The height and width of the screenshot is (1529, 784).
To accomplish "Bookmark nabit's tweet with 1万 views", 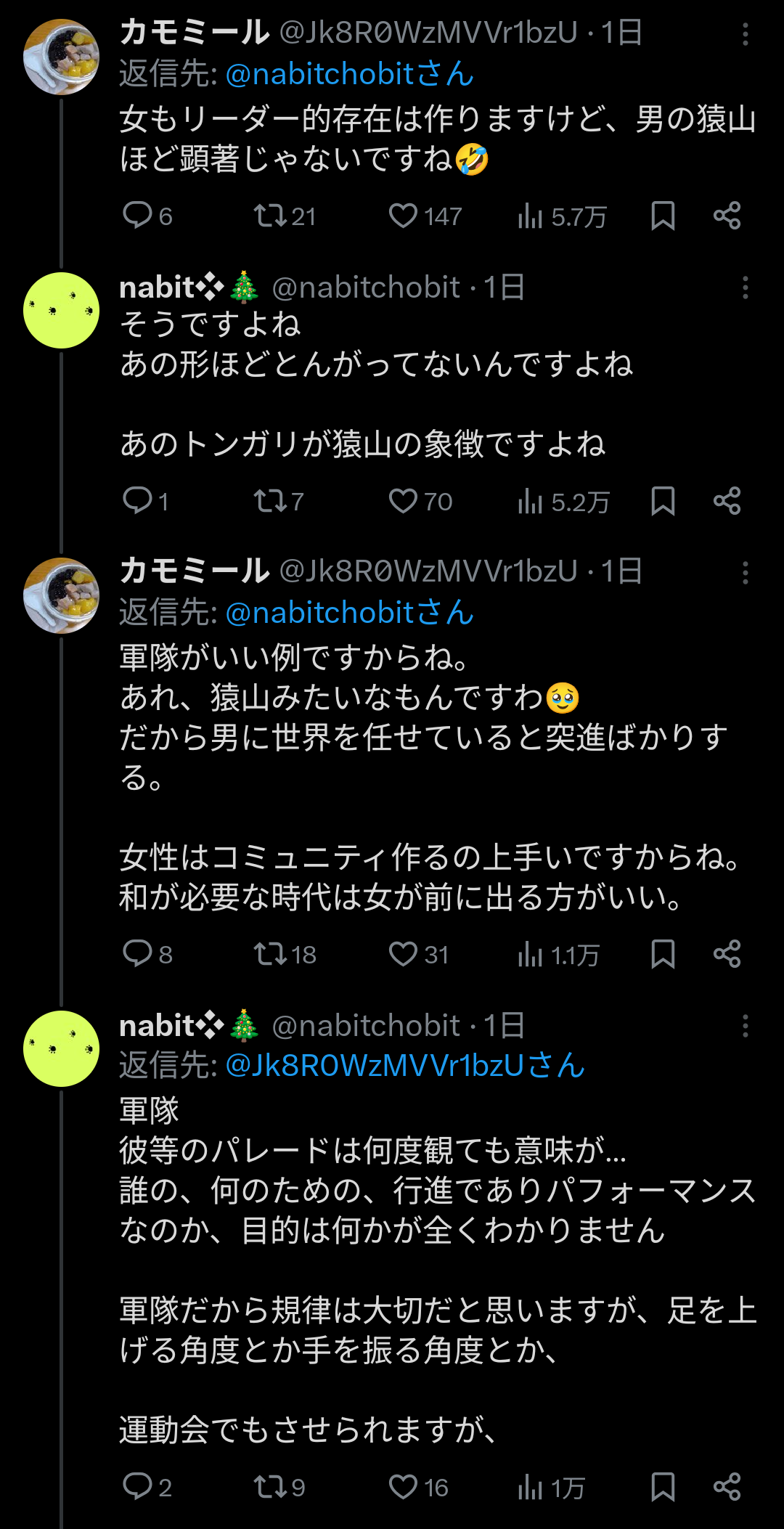I will click(x=663, y=1487).
